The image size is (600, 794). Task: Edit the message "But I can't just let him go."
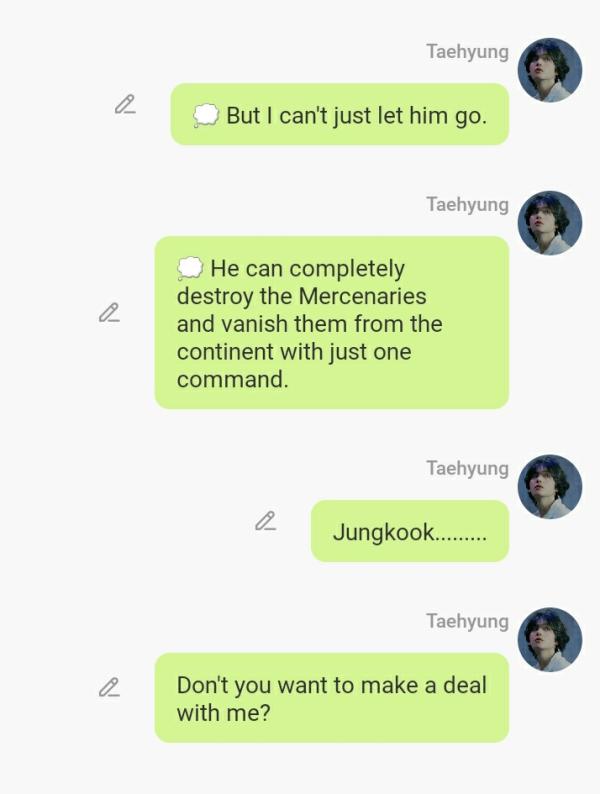click(x=125, y=104)
